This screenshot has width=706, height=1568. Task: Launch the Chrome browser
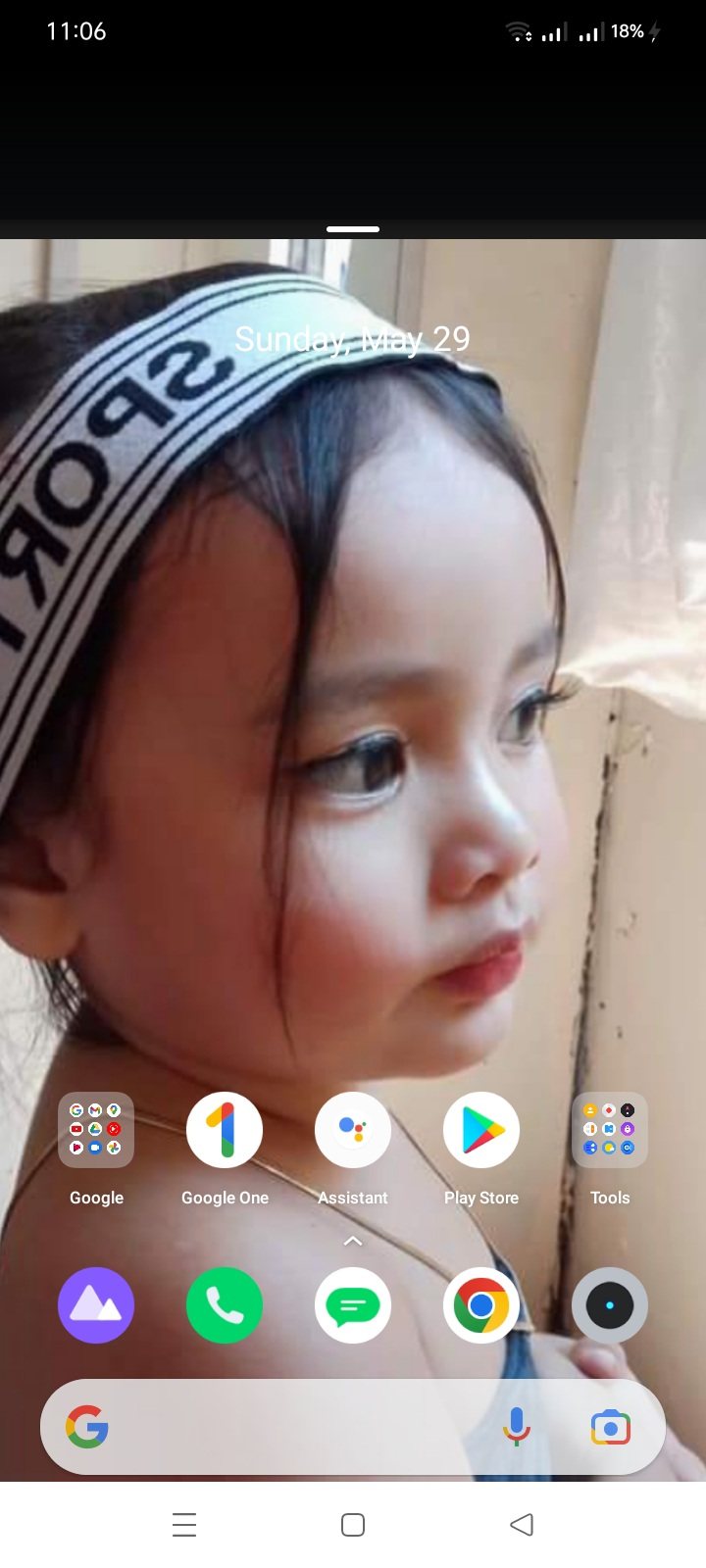point(481,1305)
